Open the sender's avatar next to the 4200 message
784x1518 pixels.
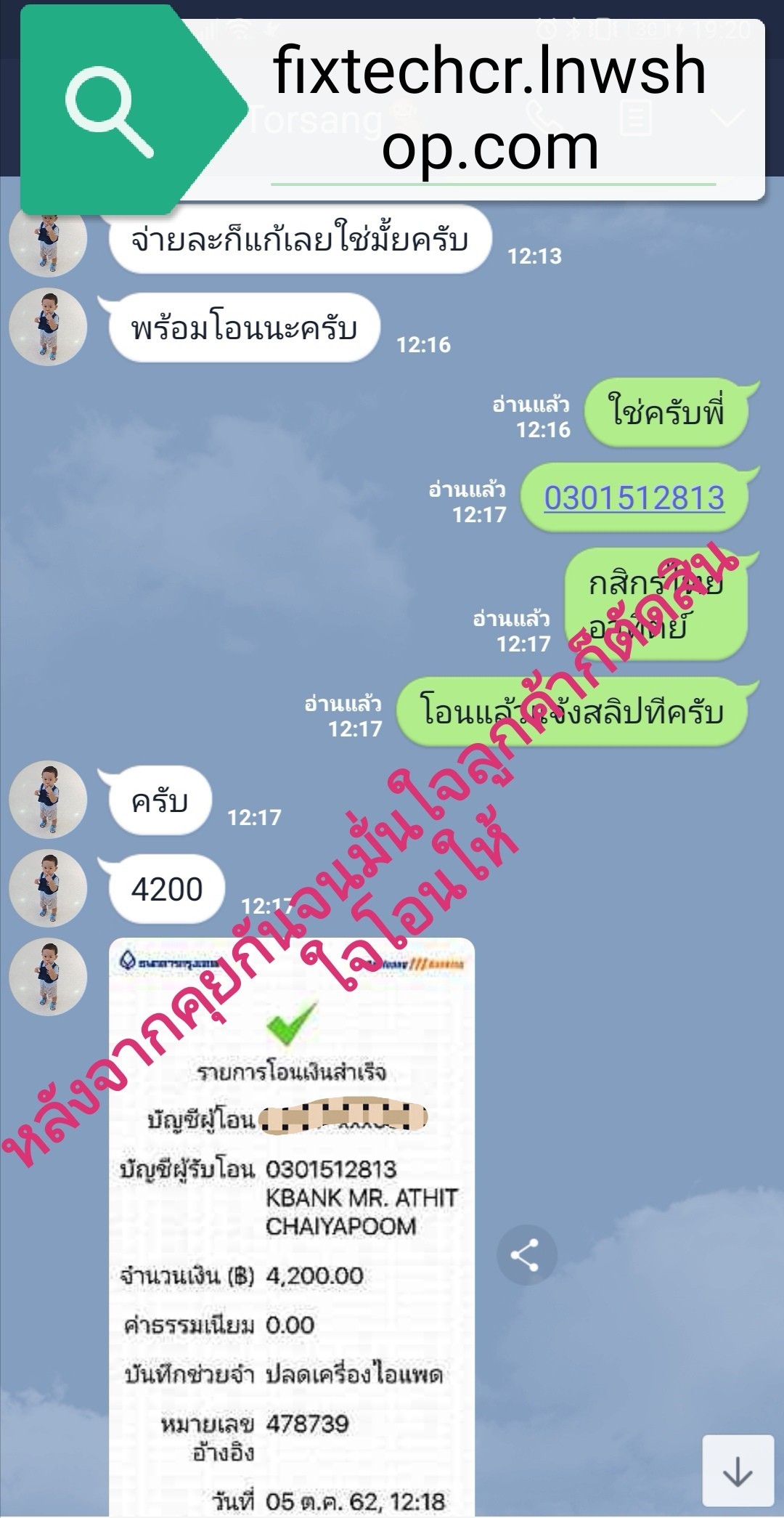tap(48, 888)
